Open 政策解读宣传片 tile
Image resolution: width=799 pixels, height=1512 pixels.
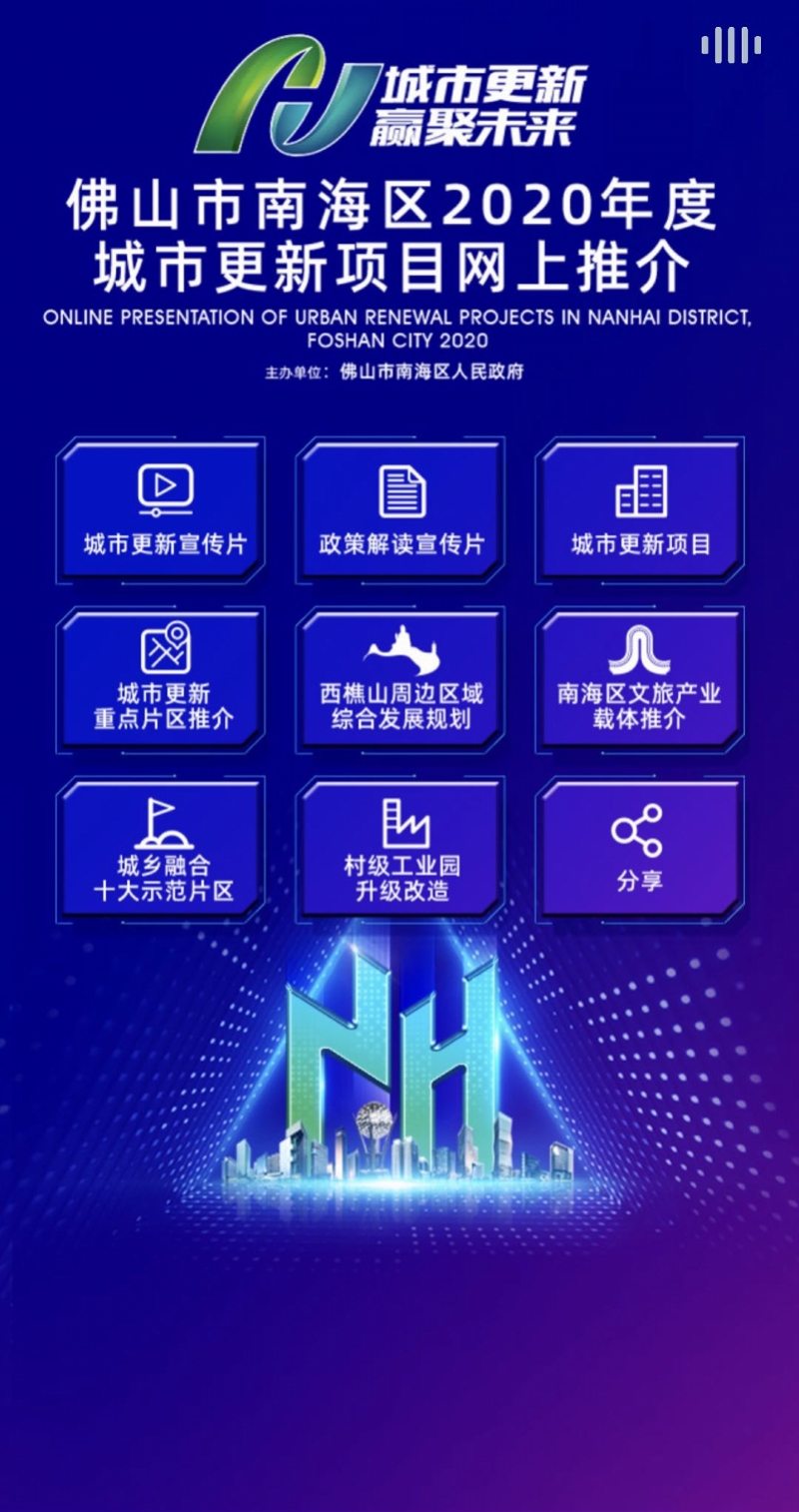[401, 510]
